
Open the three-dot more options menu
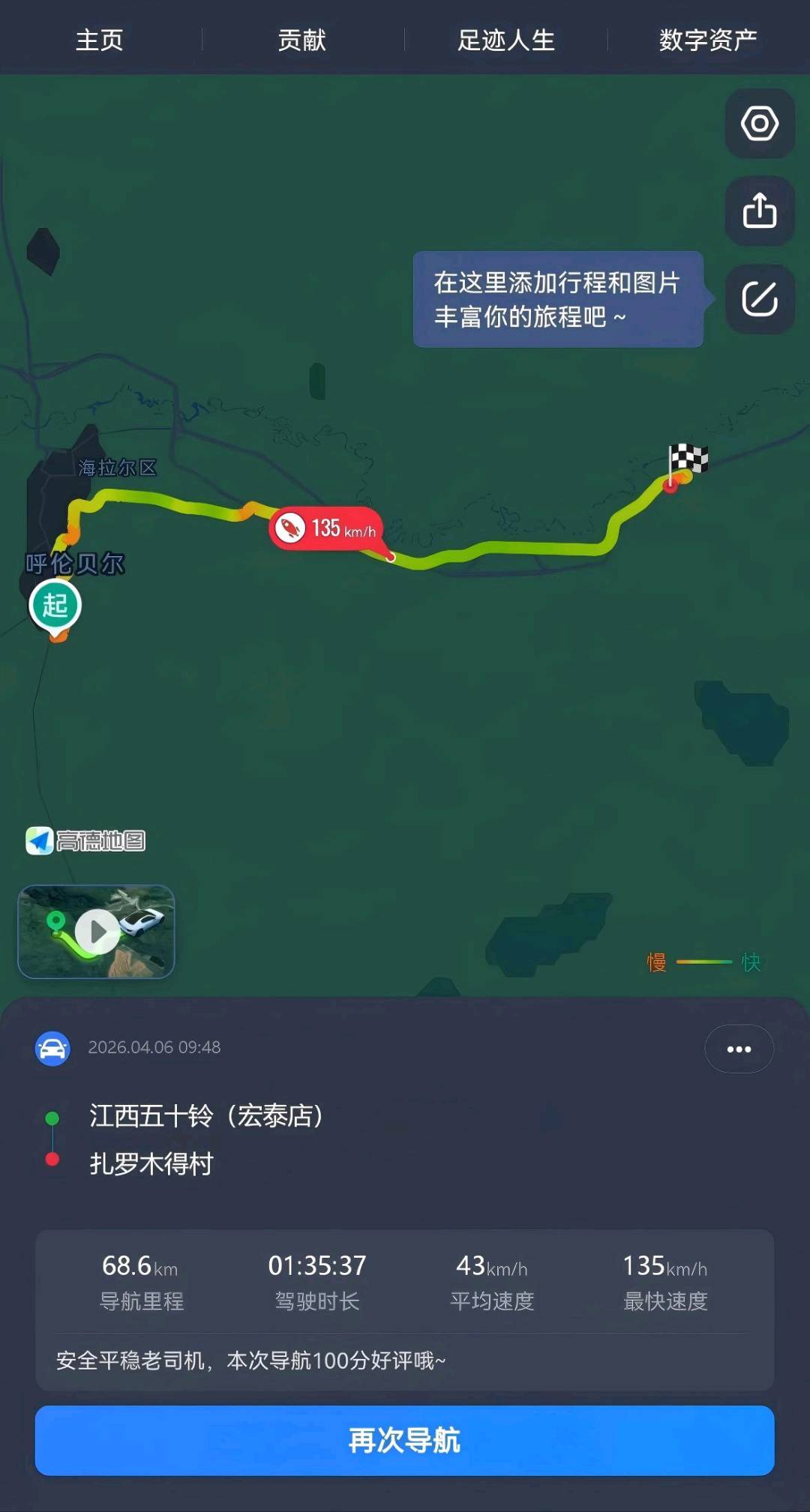[739, 1049]
